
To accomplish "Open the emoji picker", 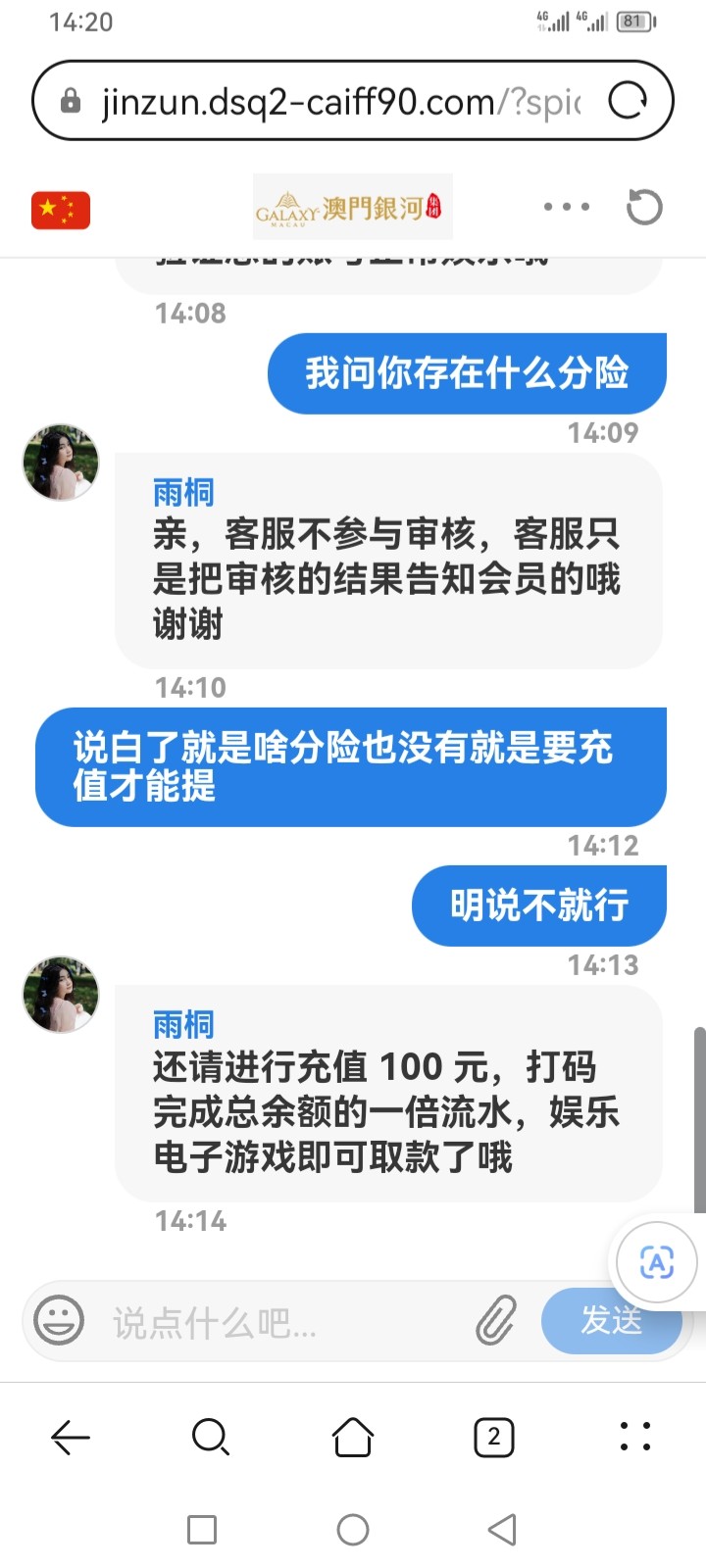I will pyautogui.click(x=59, y=1320).
